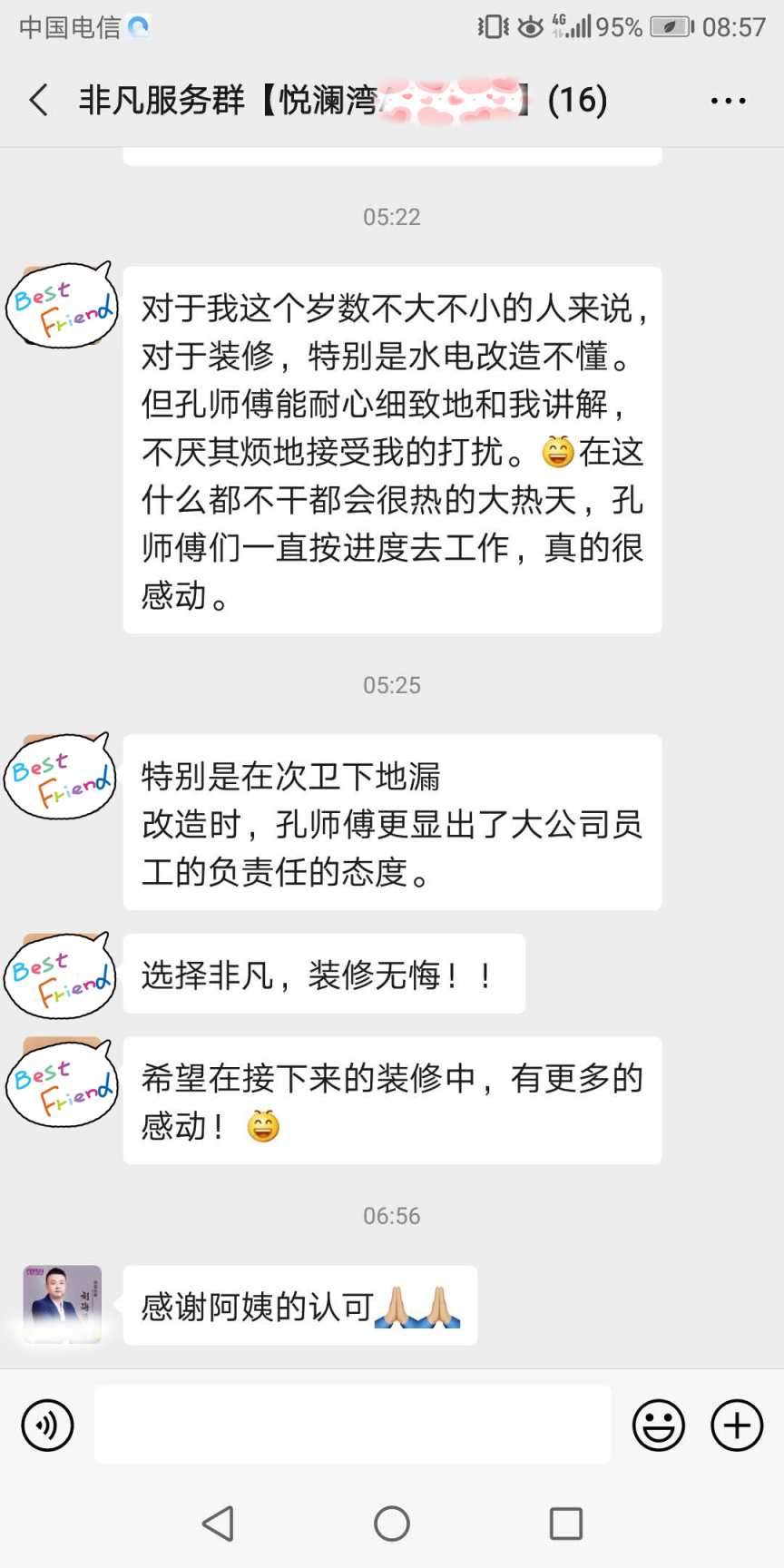The image size is (784, 1568).
Task: Open avatar of sender of 感谢阿姨的认可
Action: [x=62, y=1304]
